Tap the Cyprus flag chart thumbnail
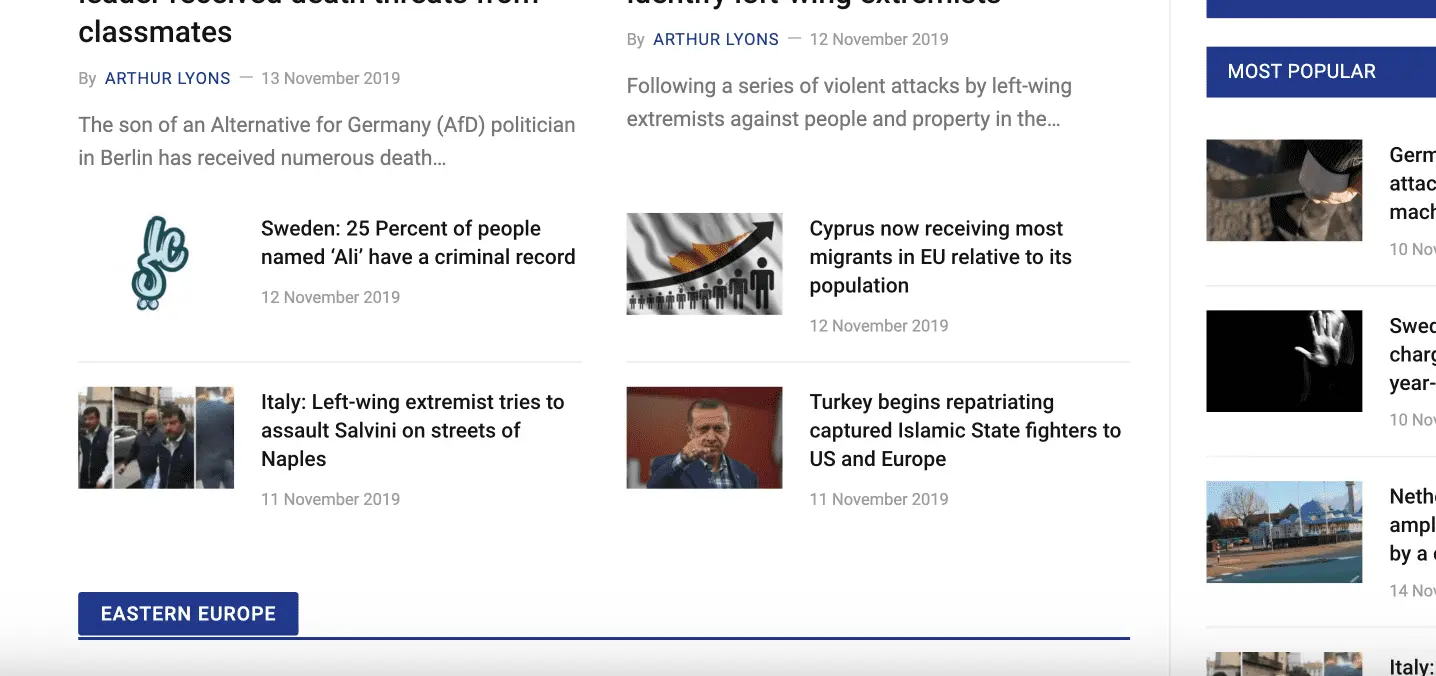The height and width of the screenshot is (676, 1436). click(704, 264)
